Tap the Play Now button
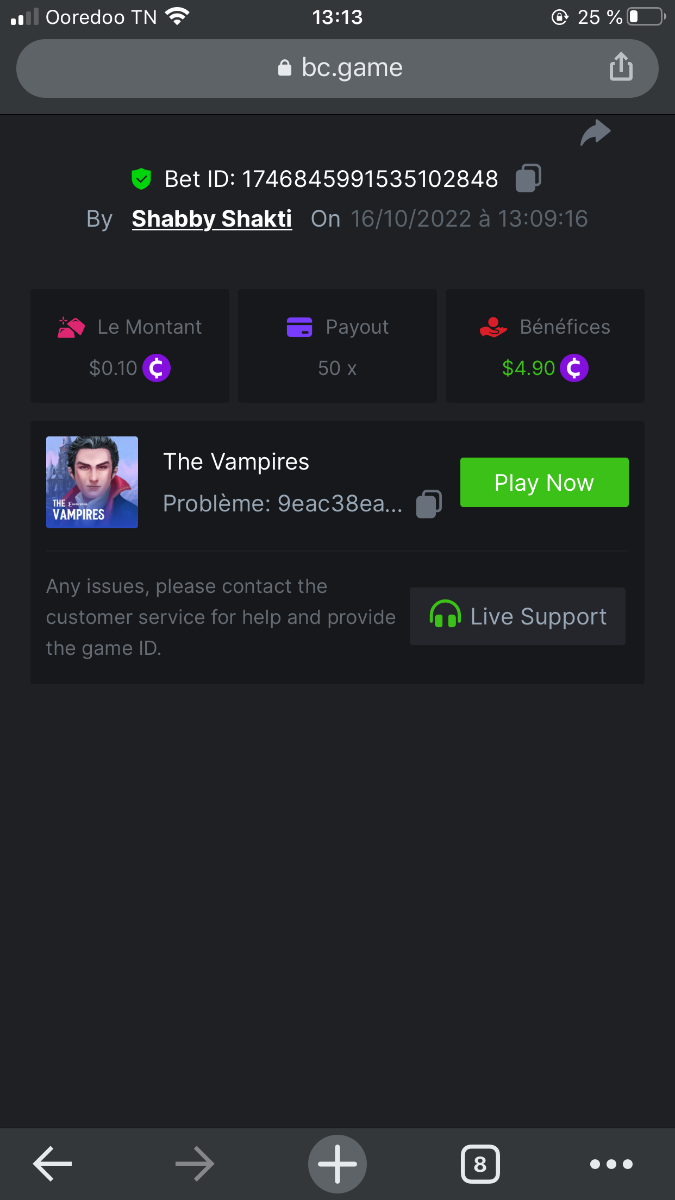 [544, 483]
